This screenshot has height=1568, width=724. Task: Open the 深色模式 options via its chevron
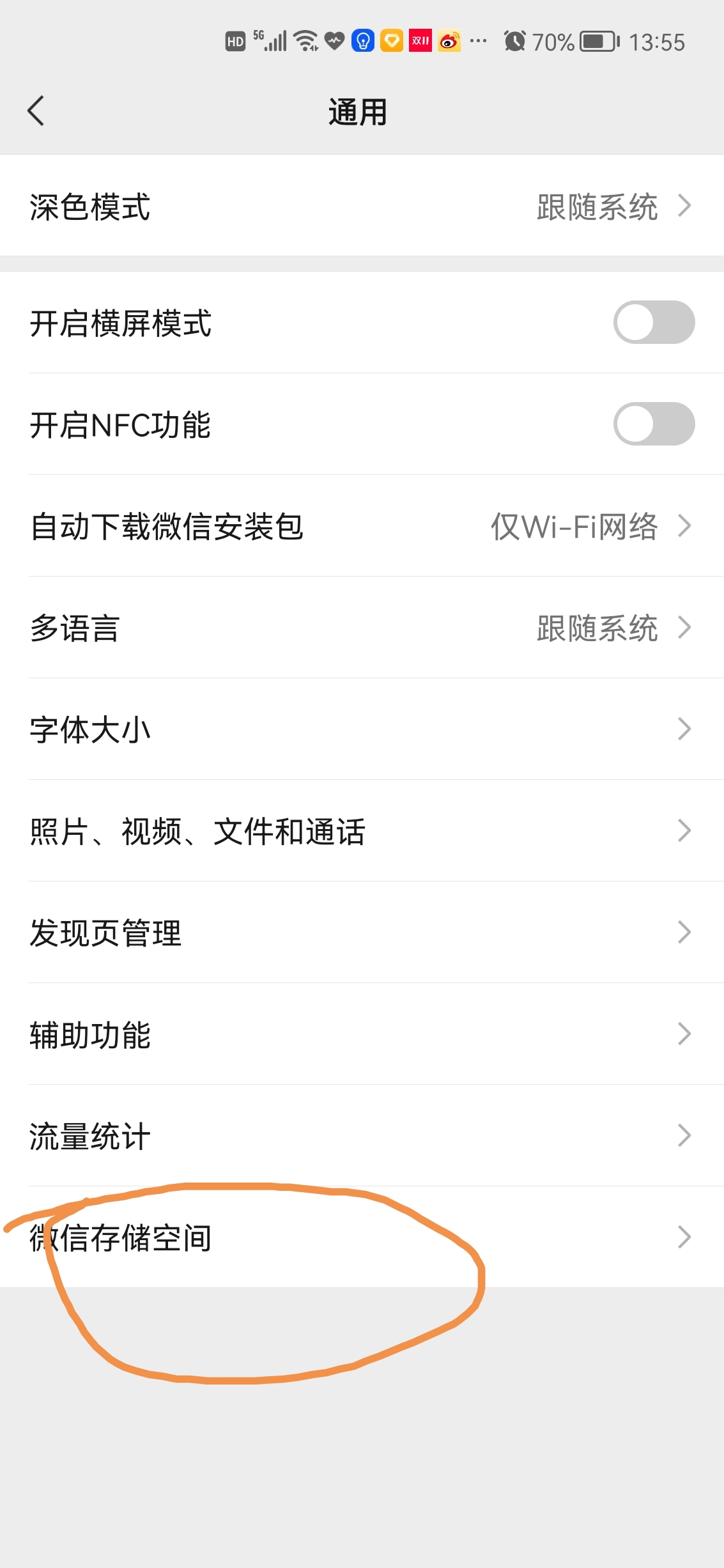pyautogui.click(x=685, y=206)
